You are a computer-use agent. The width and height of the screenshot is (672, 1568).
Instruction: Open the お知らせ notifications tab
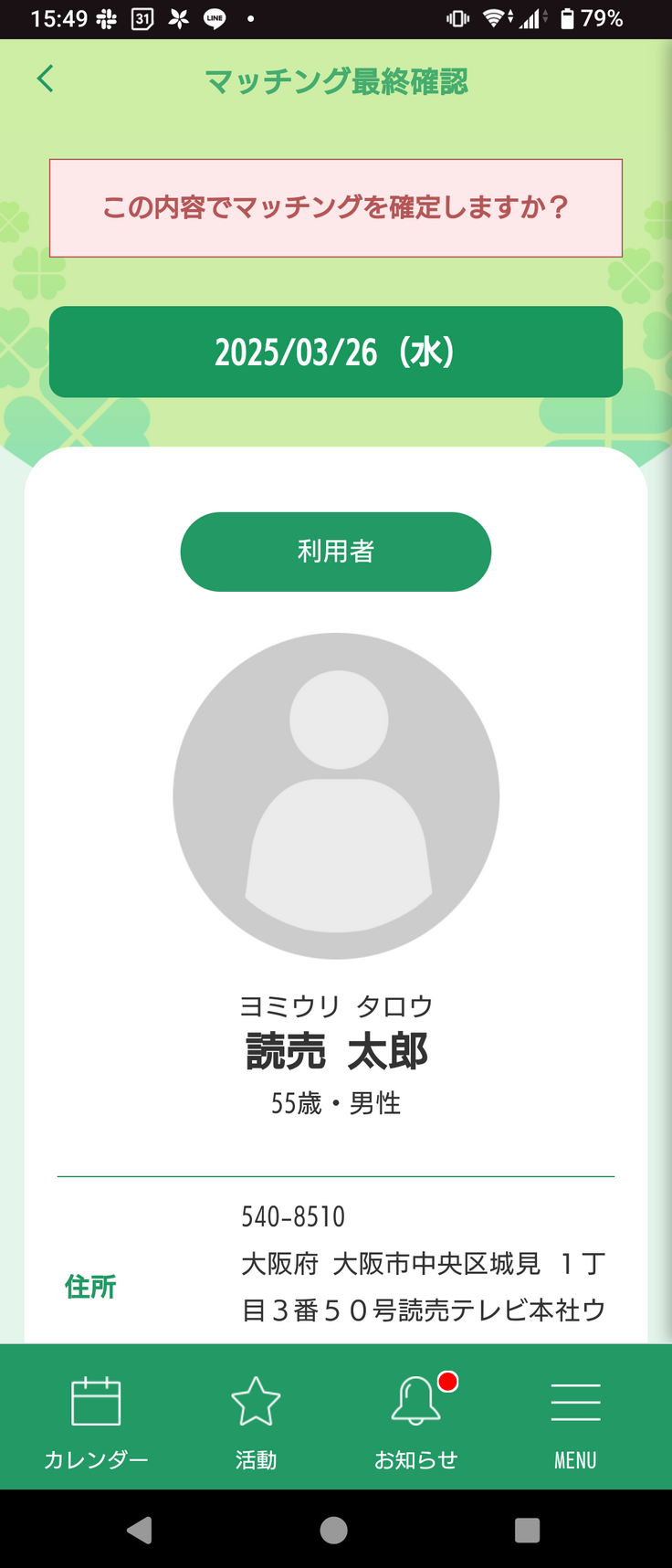point(416,1417)
